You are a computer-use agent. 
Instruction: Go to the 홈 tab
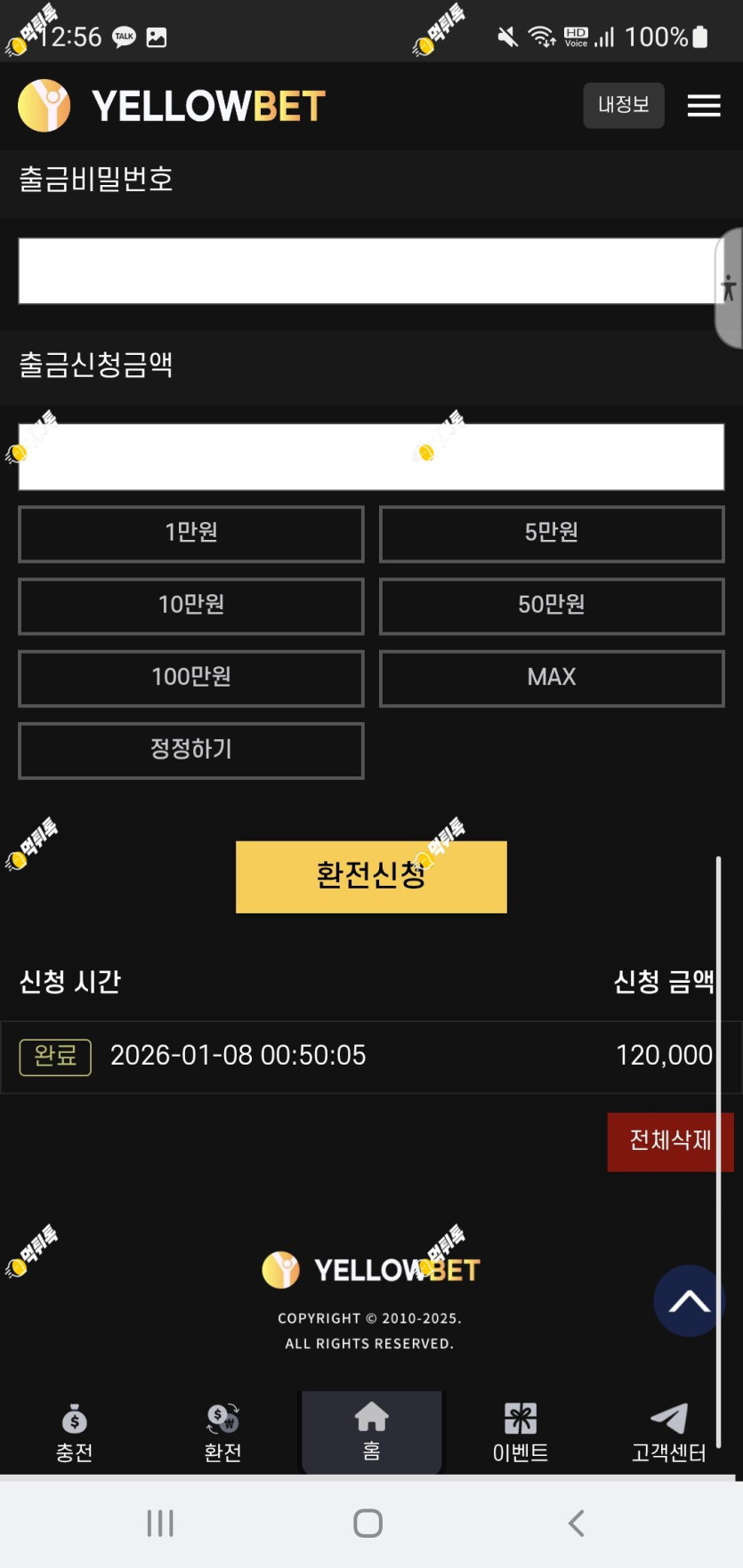[371, 1433]
